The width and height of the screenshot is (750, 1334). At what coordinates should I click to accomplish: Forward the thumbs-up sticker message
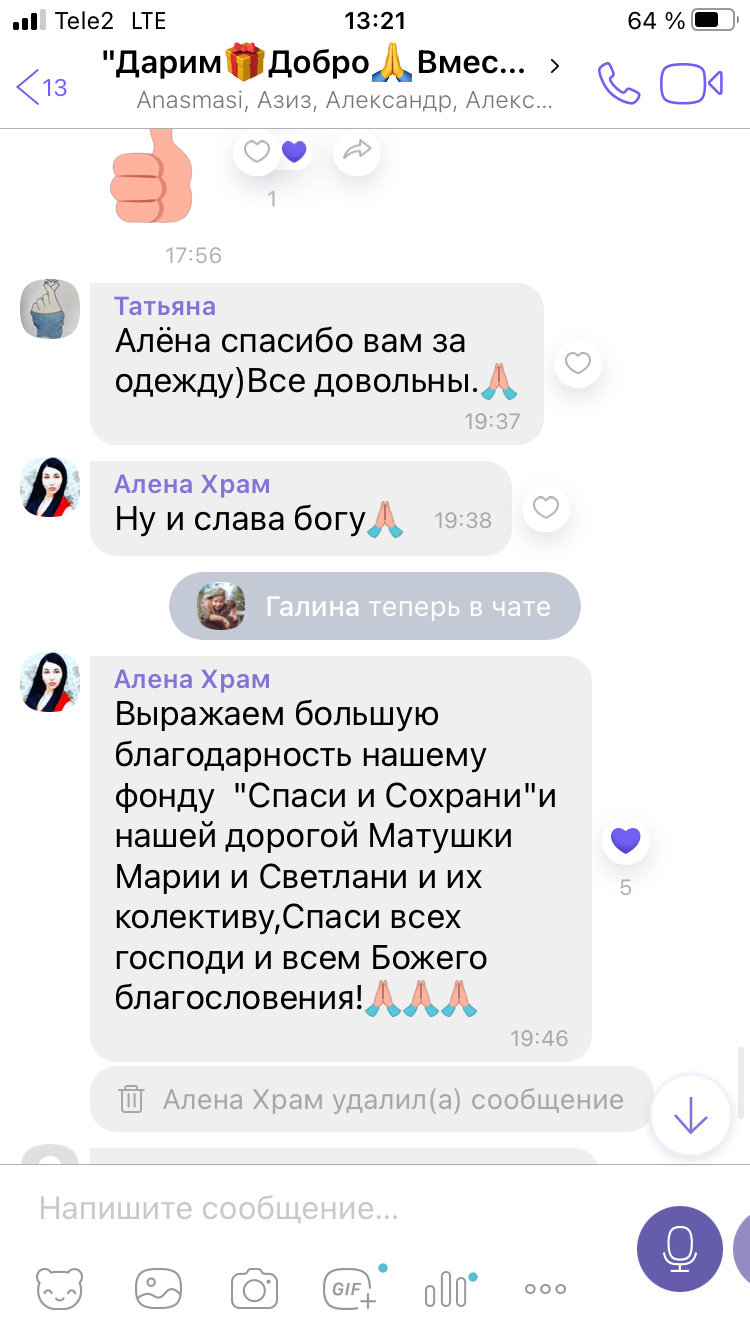coord(356,152)
